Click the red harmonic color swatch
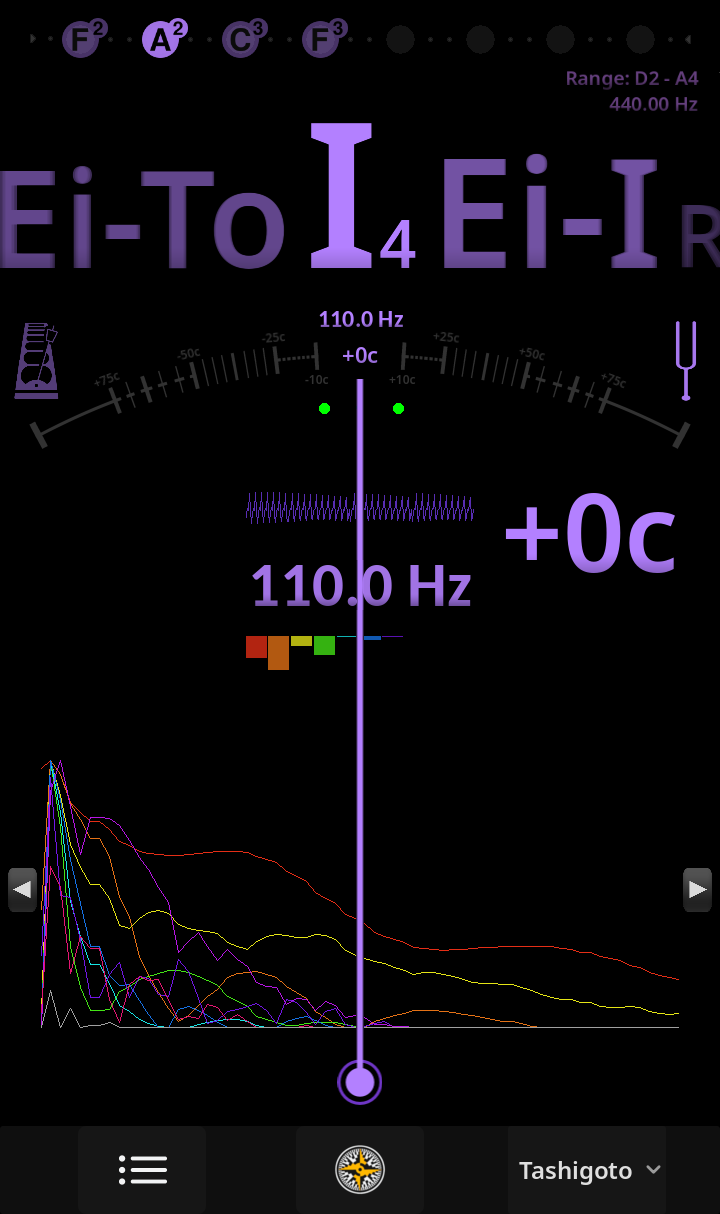Viewport: 720px width, 1214px height. [256, 646]
